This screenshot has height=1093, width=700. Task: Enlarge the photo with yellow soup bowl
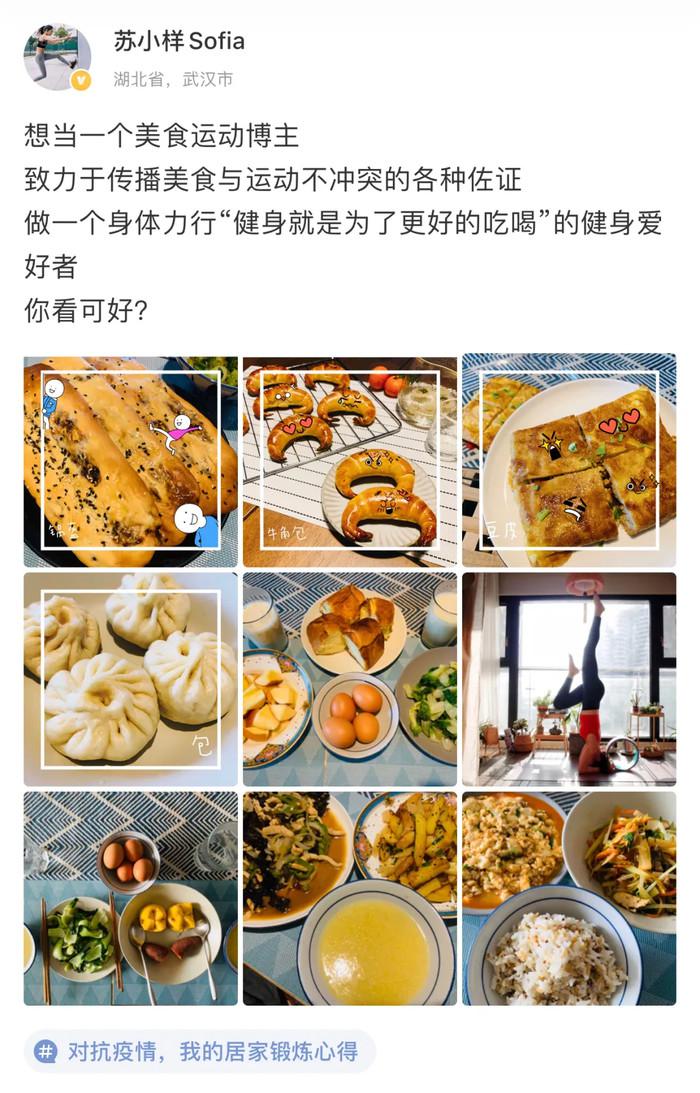[x=350, y=898]
